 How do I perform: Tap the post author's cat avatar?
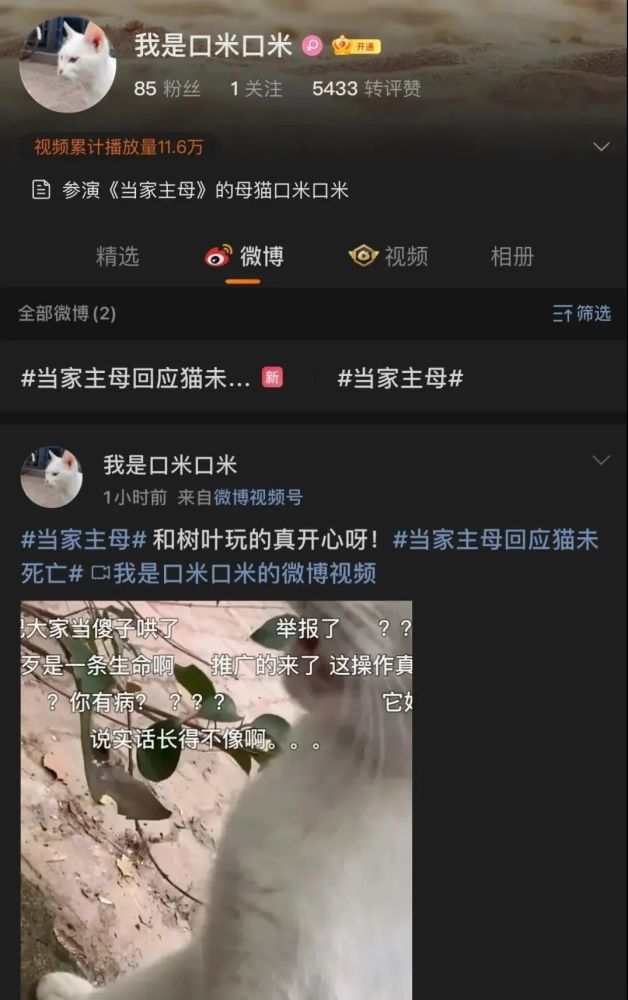[x=51, y=477]
